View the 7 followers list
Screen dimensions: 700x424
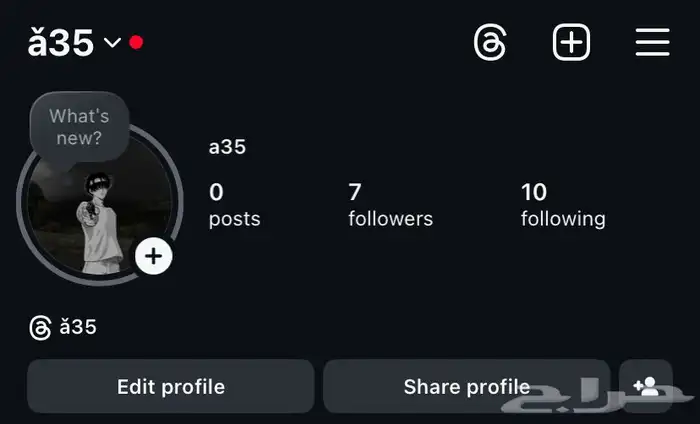pos(390,204)
